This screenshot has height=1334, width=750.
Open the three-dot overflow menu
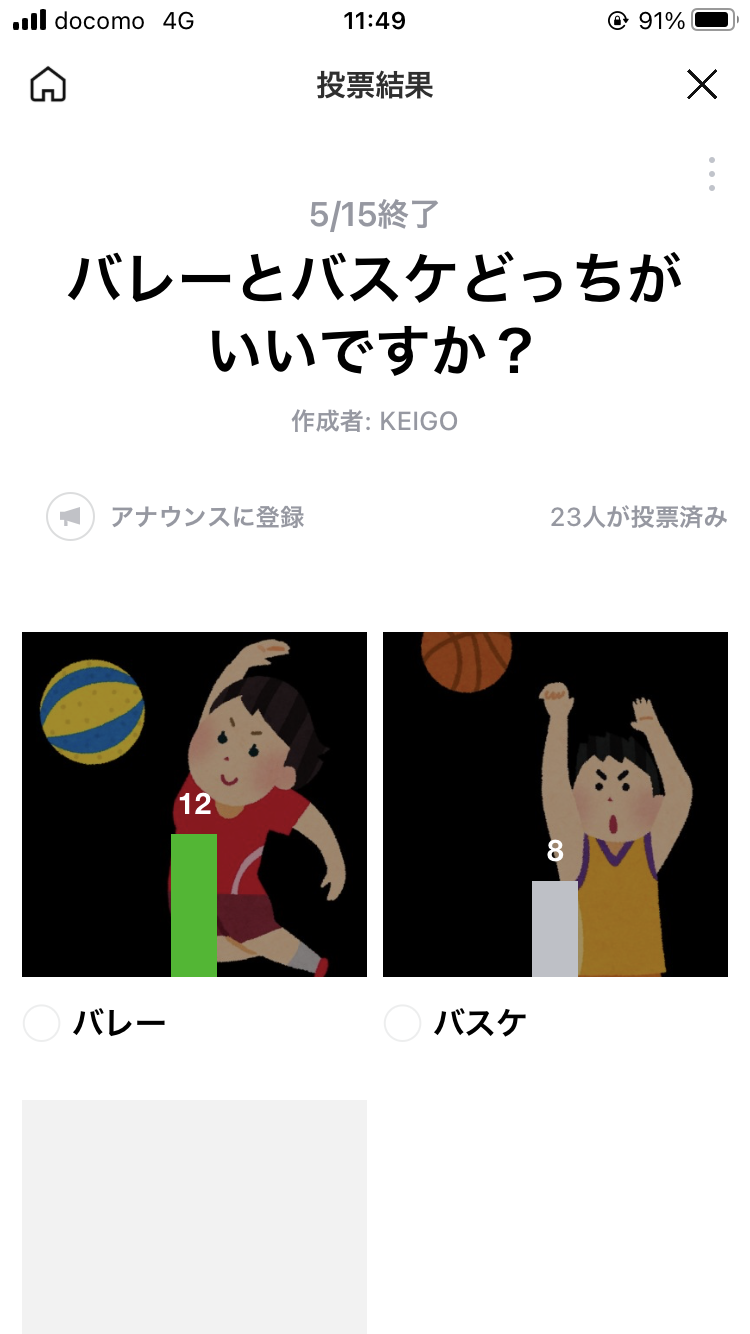pyautogui.click(x=711, y=174)
